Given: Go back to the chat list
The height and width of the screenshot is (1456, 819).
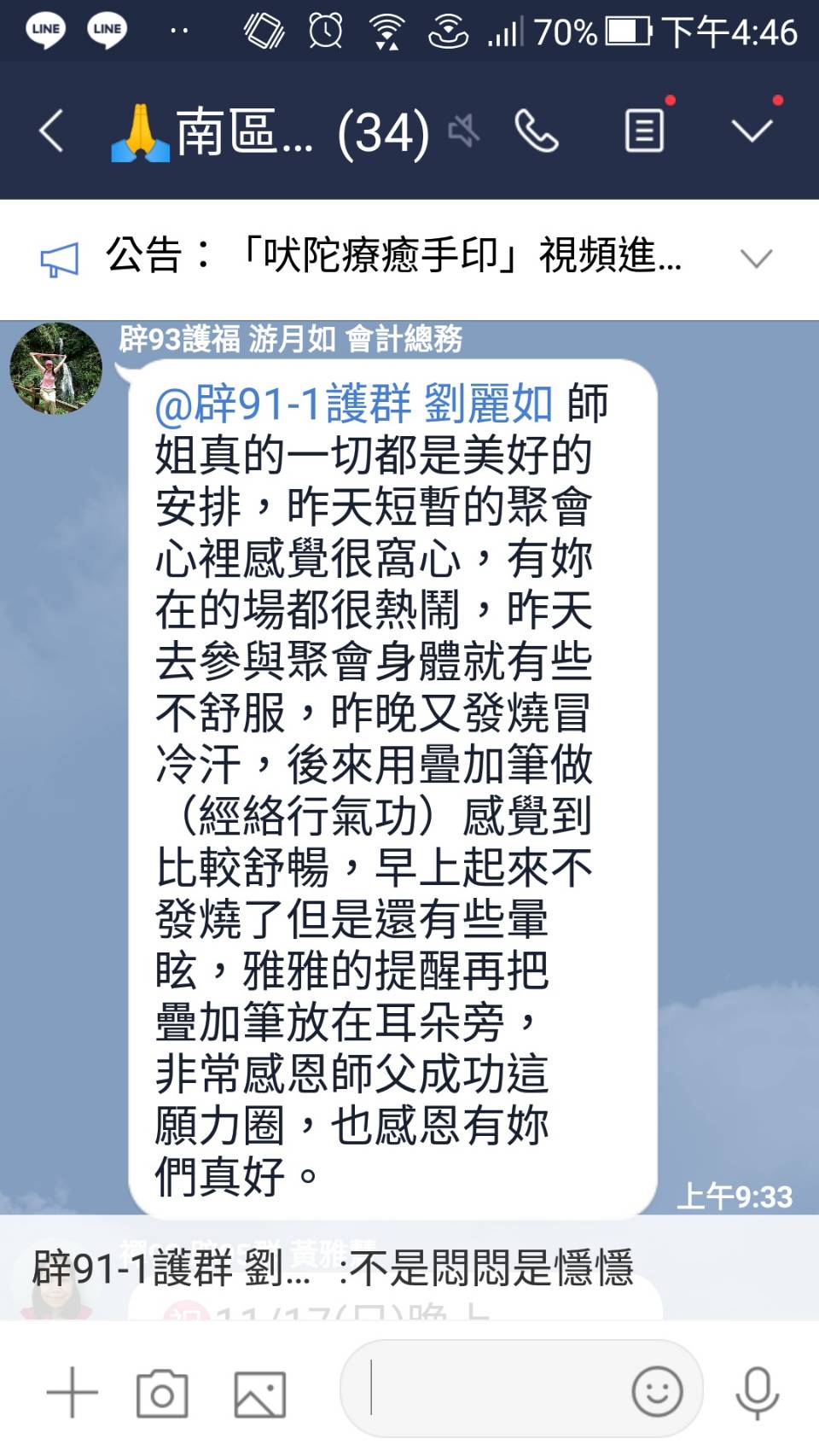Looking at the screenshot, I should coord(51,132).
